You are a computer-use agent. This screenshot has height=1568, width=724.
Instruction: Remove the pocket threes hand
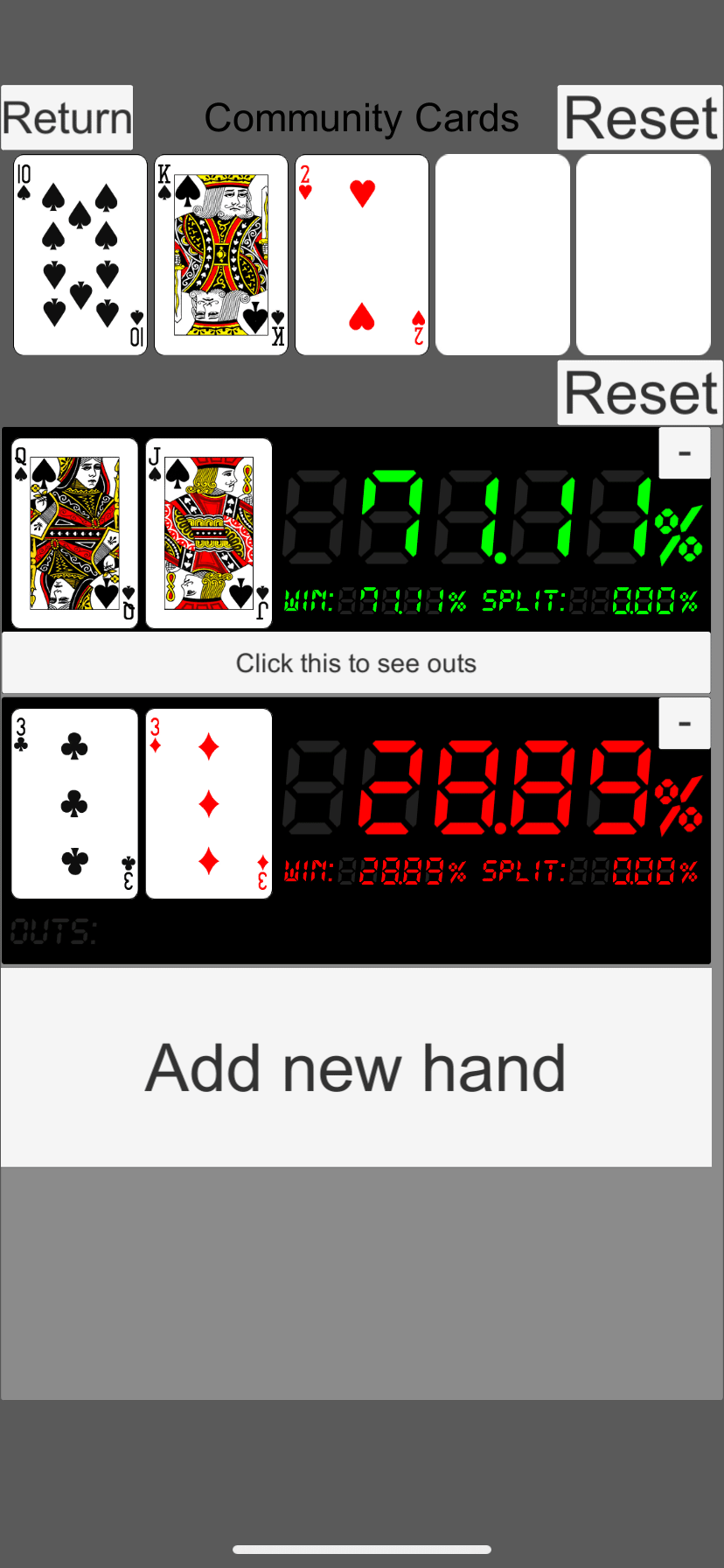tap(684, 724)
